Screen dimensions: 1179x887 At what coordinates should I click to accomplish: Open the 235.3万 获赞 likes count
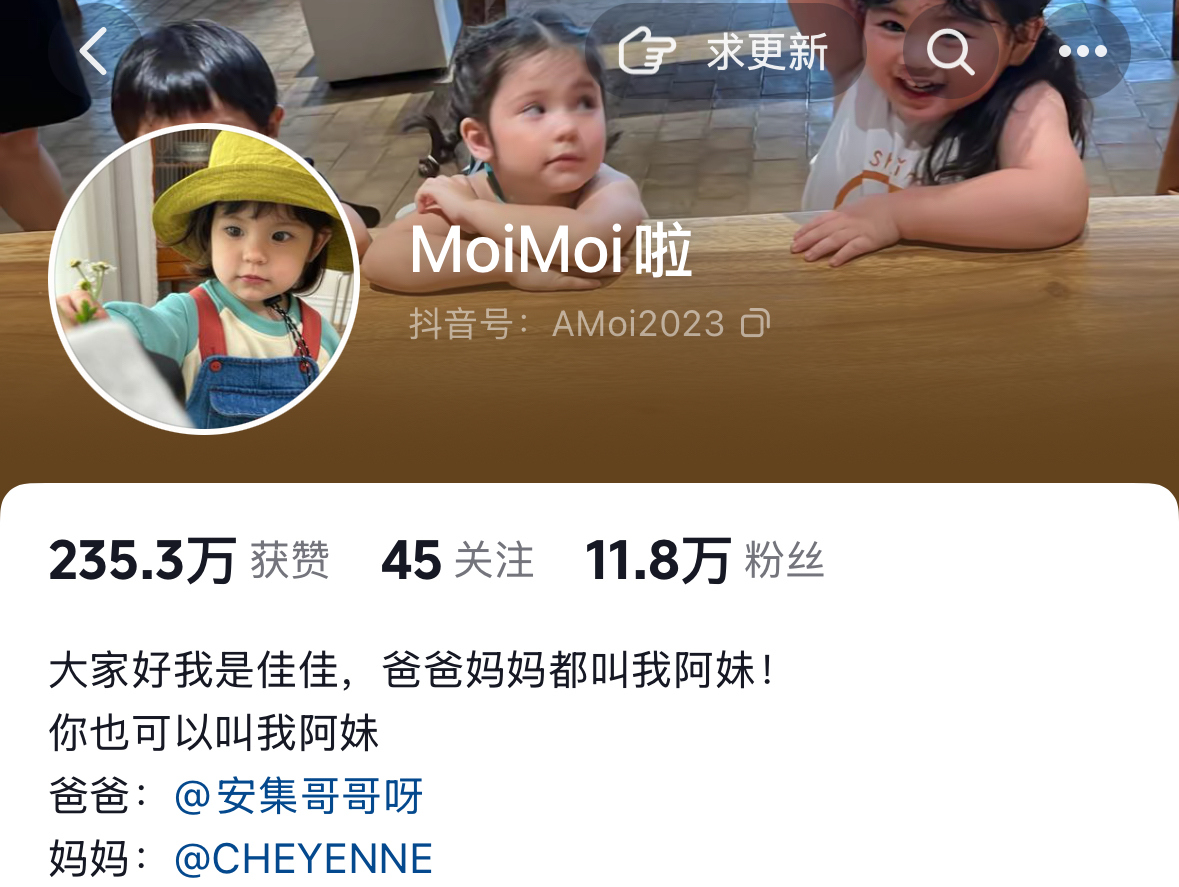pyautogui.click(x=188, y=561)
